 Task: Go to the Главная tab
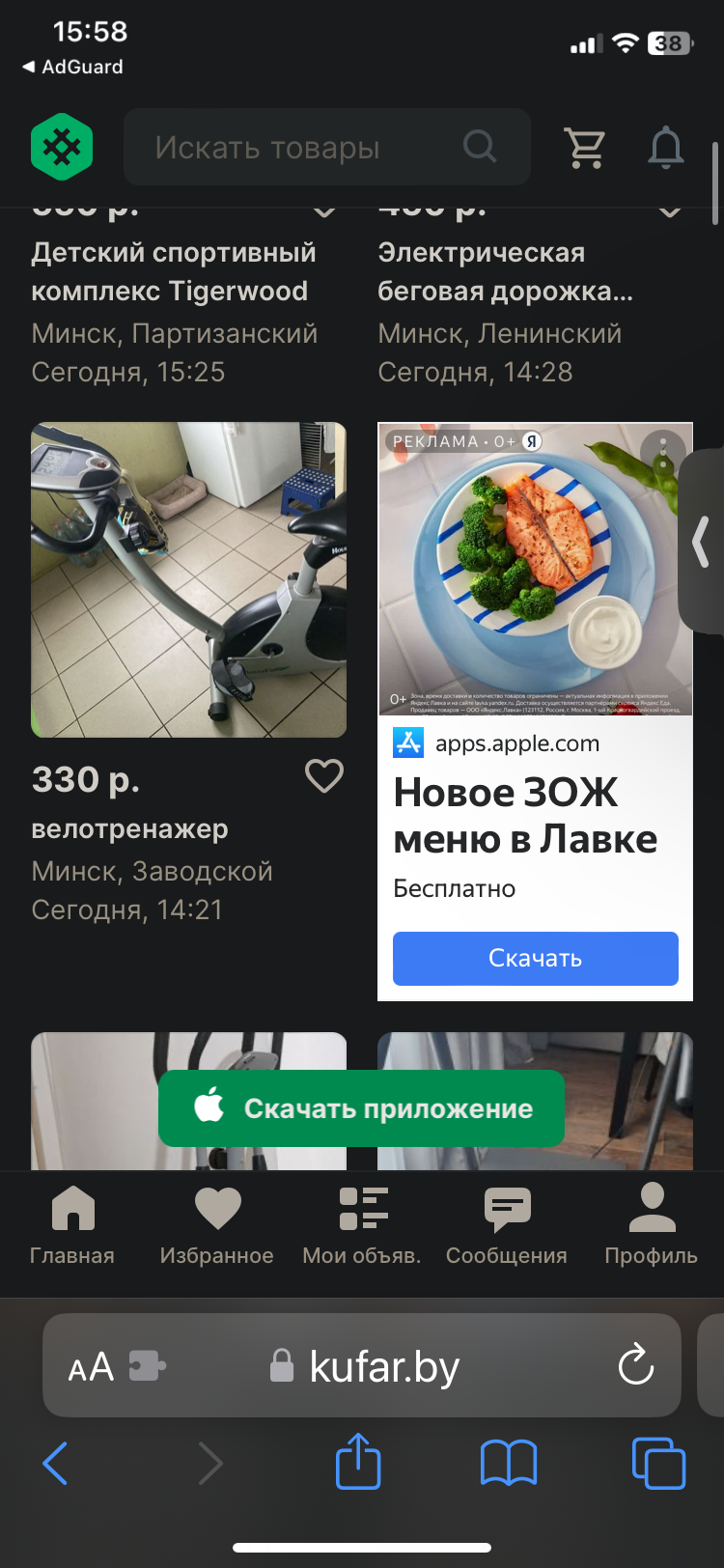pos(72,1224)
